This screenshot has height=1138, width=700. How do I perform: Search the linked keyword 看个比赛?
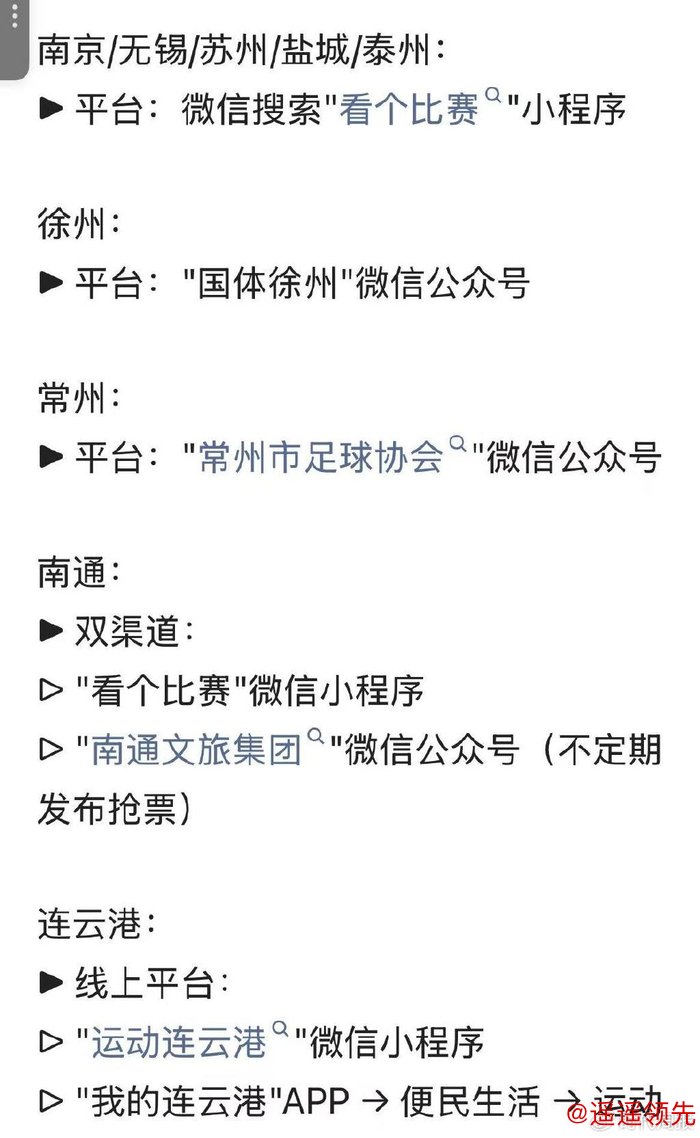[x=410, y=111]
